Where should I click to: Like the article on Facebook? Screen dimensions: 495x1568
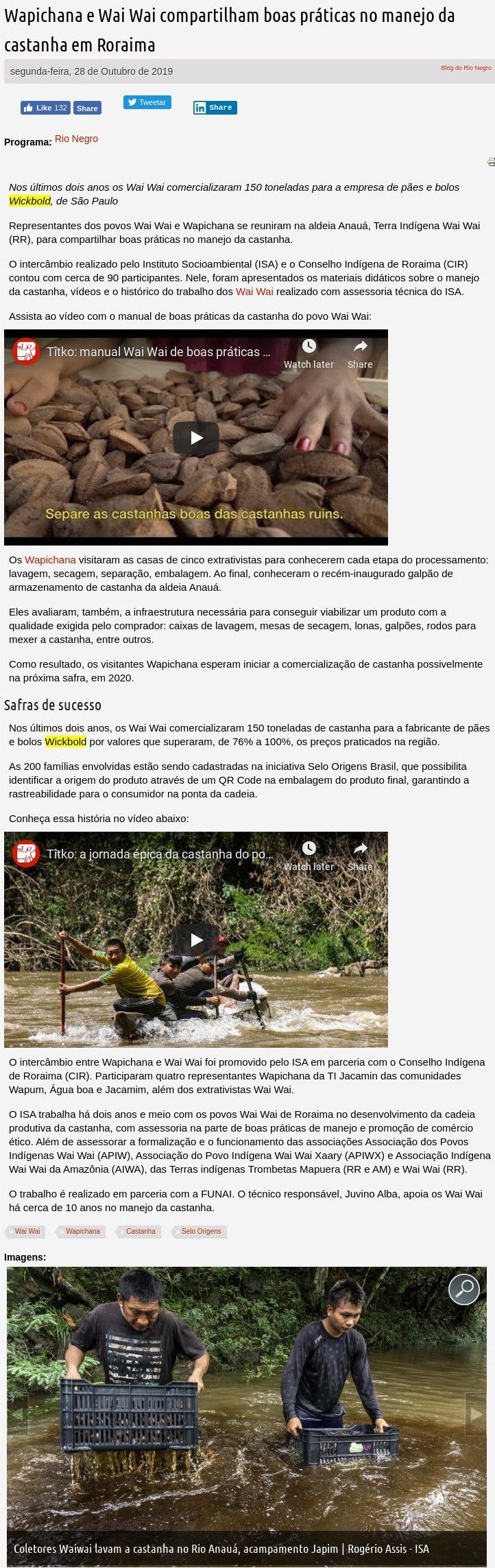pos(45,108)
